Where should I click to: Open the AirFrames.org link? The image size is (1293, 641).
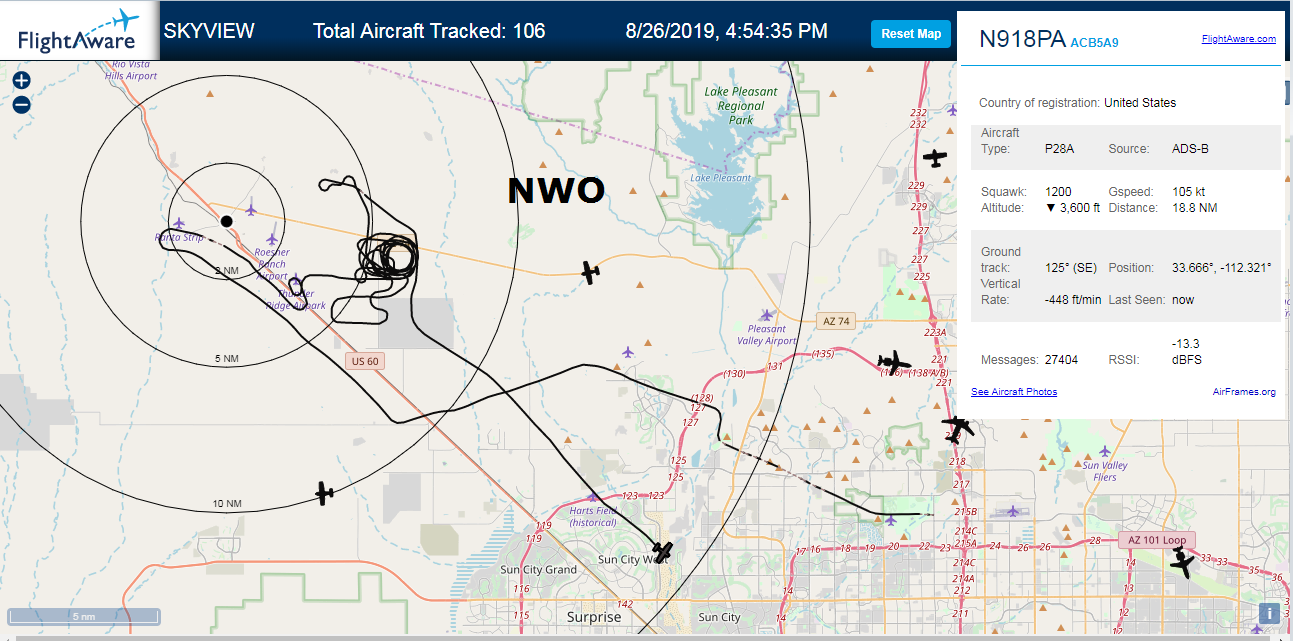pyautogui.click(x=1244, y=392)
